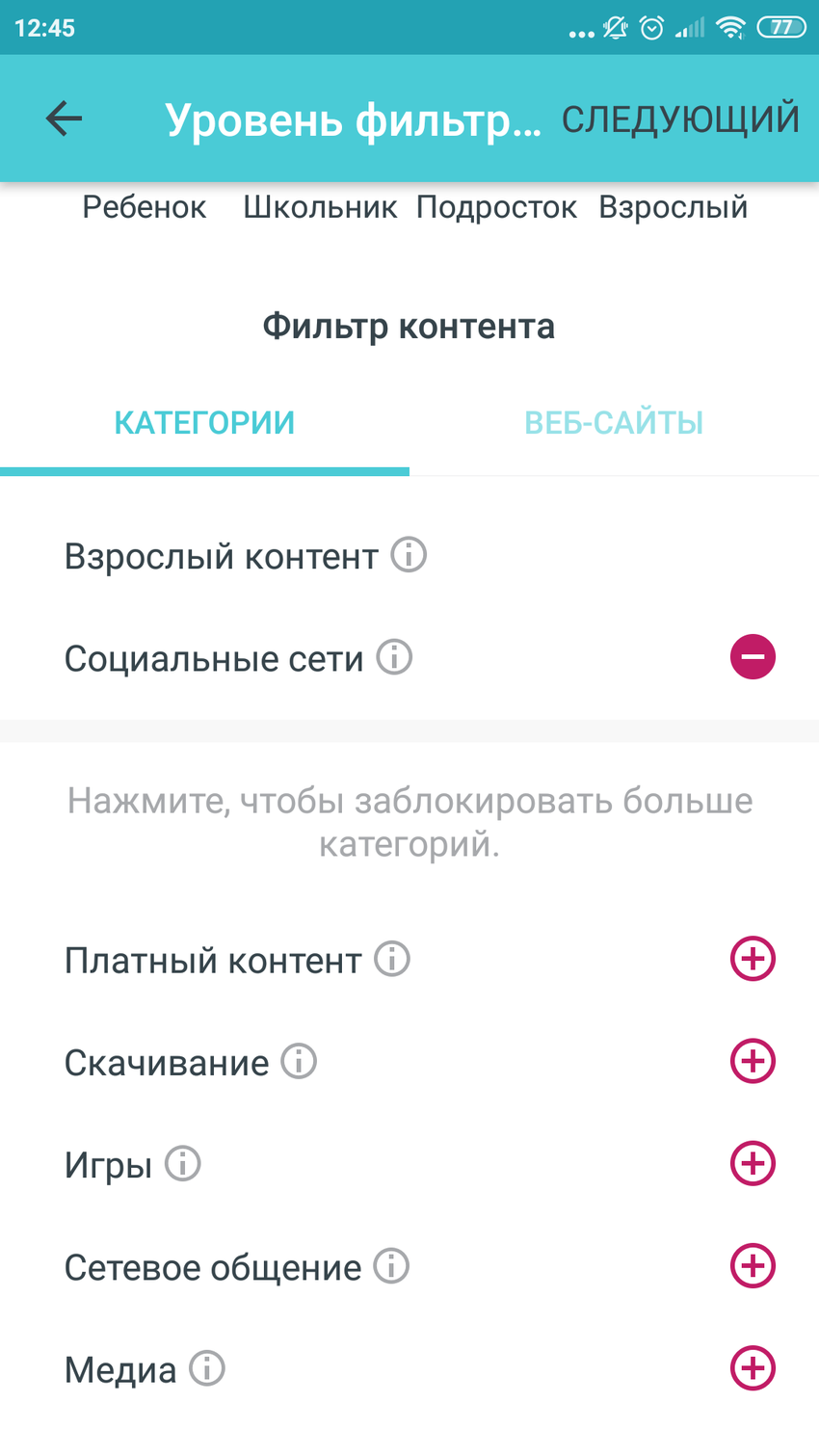
Task: Remove Социальные сети from blocked categories
Action: point(753,656)
